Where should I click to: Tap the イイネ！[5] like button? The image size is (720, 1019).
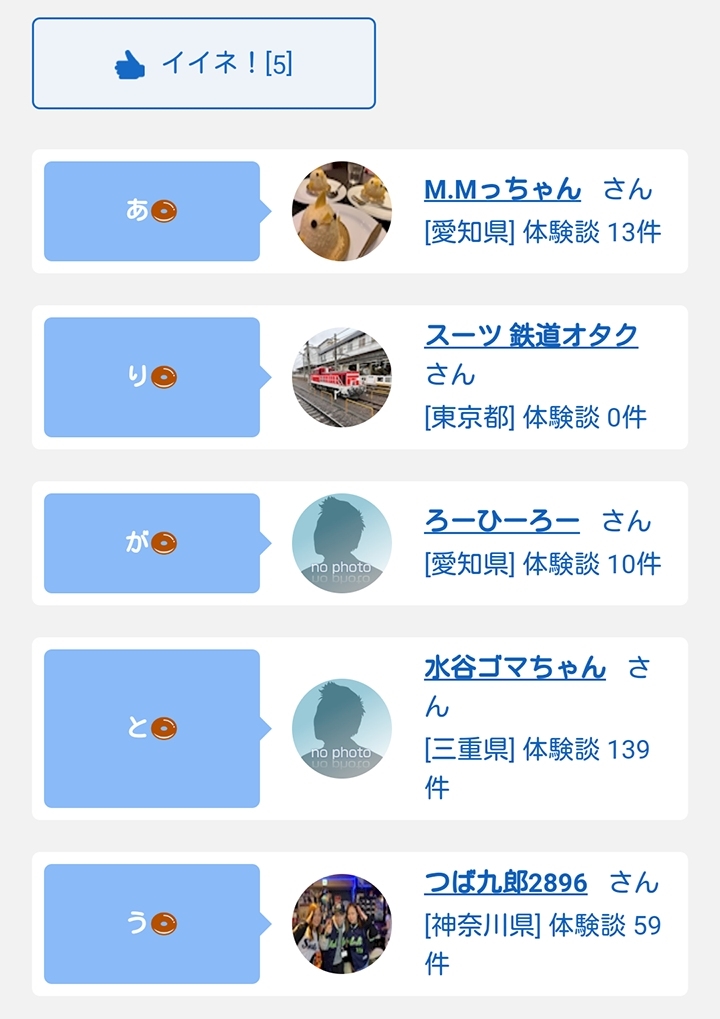[x=204, y=64]
